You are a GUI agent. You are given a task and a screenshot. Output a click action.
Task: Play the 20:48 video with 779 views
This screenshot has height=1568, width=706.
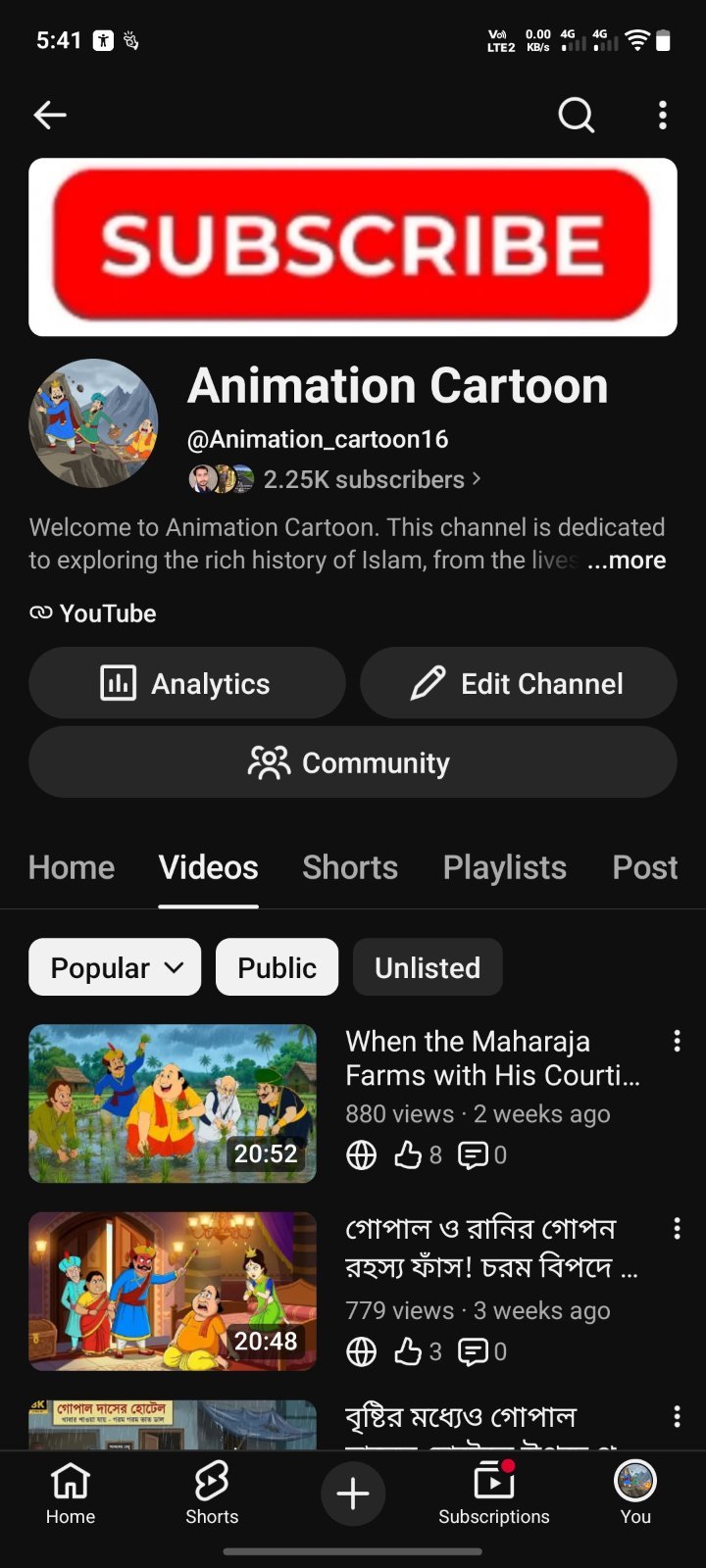[x=173, y=1291]
